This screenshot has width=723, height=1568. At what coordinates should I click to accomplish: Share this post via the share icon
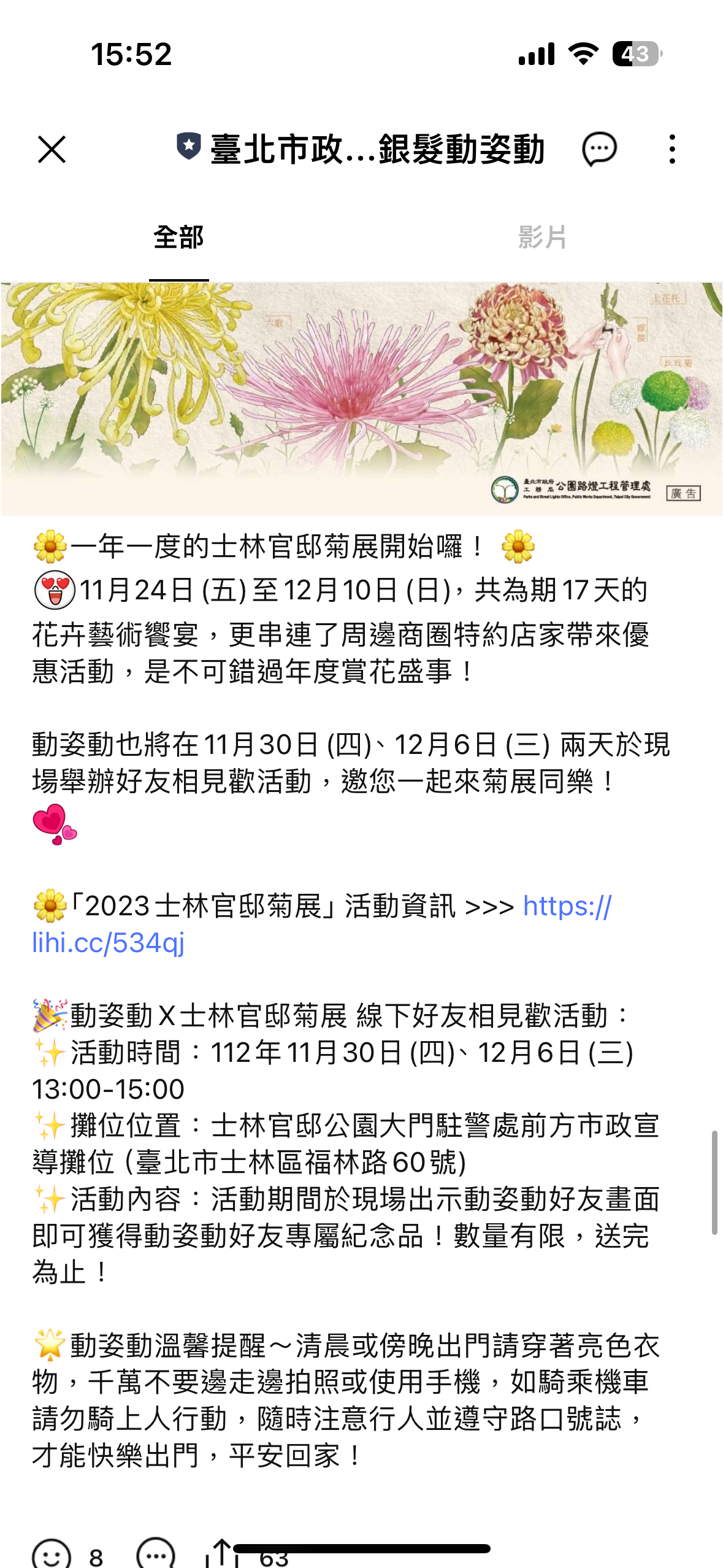point(223,1553)
